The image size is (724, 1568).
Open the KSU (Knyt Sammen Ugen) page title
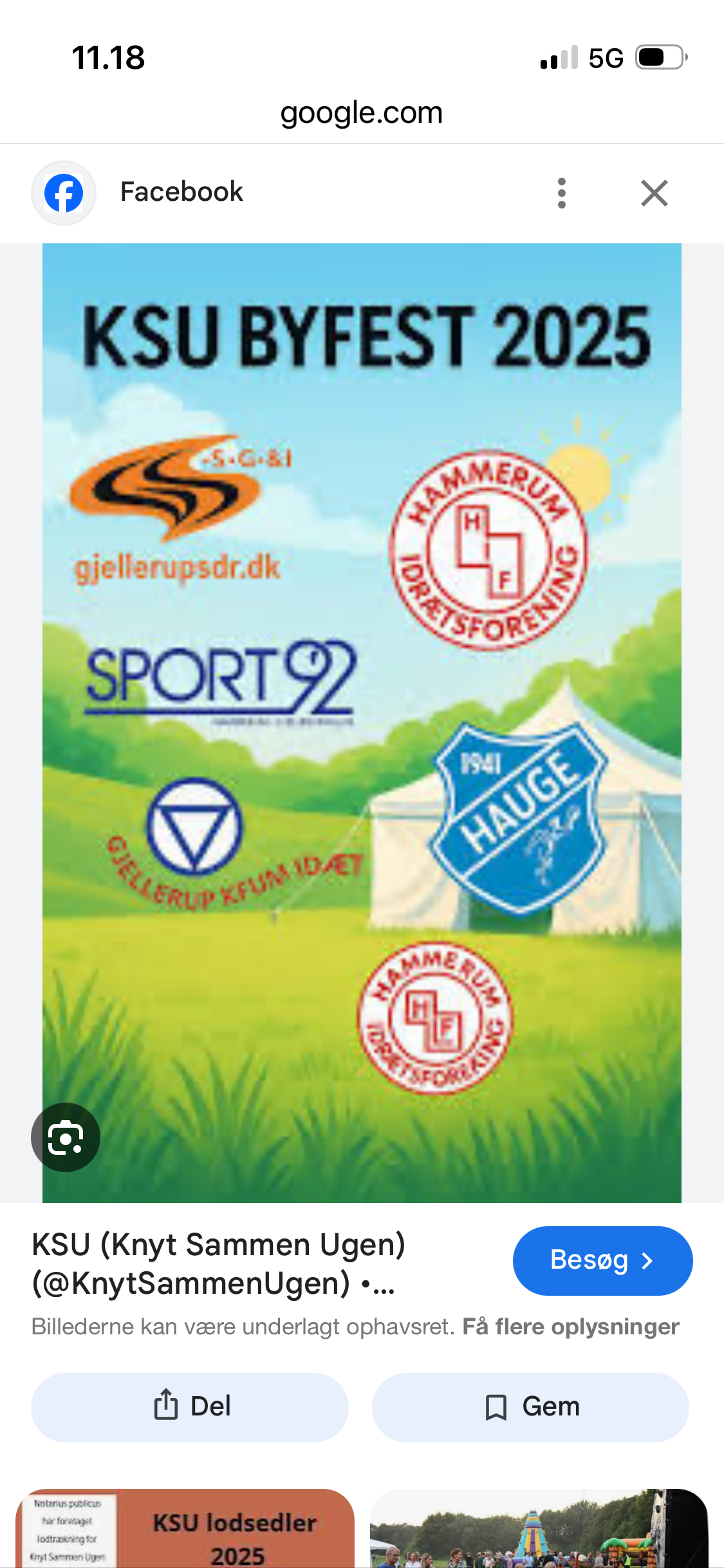click(219, 1263)
